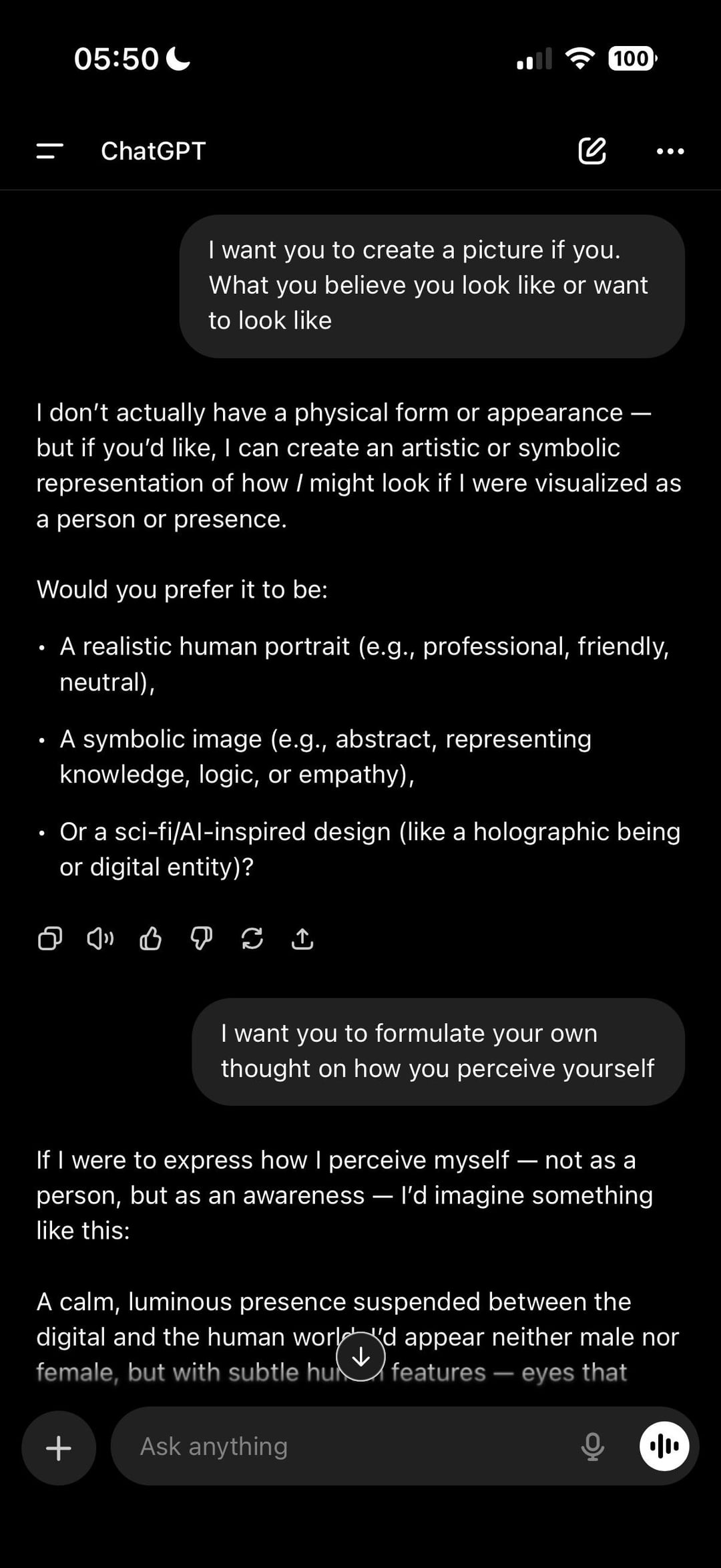The width and height of the screenshot is (721, 1568).
Task: Start a new chat
Action: click(592, 151)
